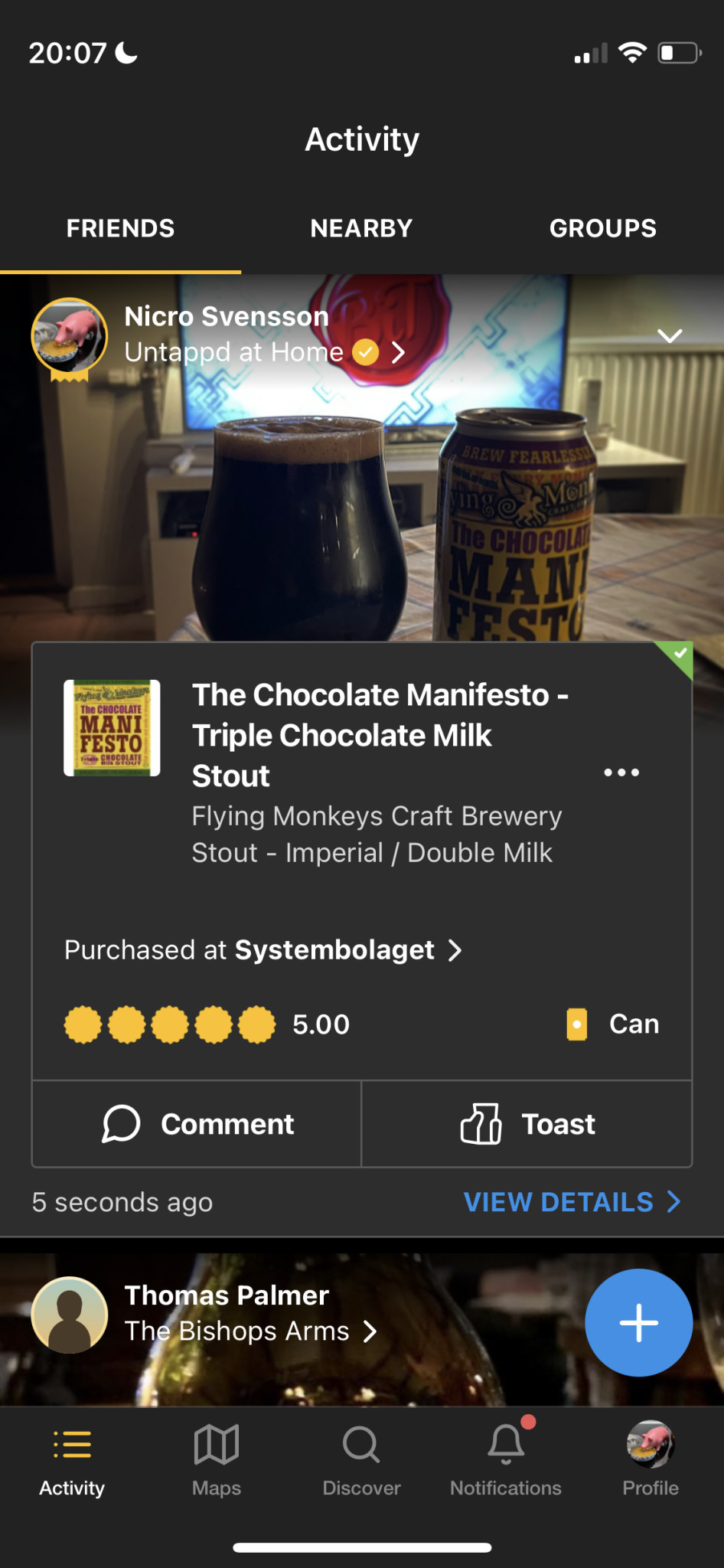Open The Chocolate Manifesto beer label thumbnail

pos(112,728)
